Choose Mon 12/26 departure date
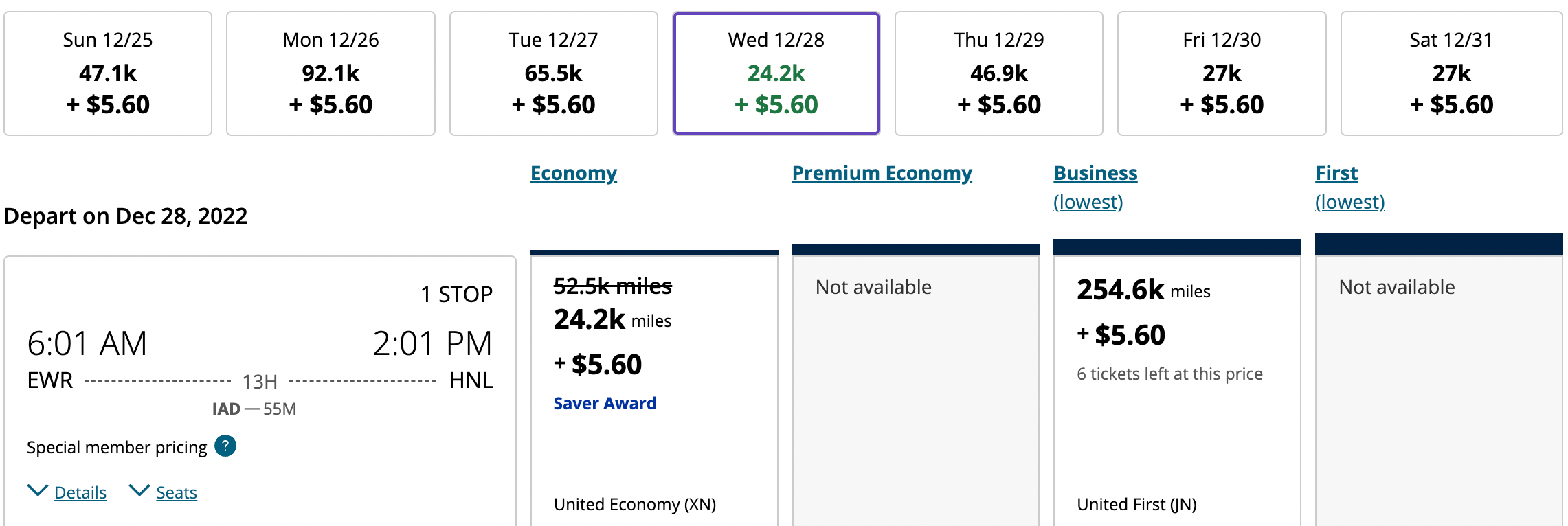 pos(331,73)
